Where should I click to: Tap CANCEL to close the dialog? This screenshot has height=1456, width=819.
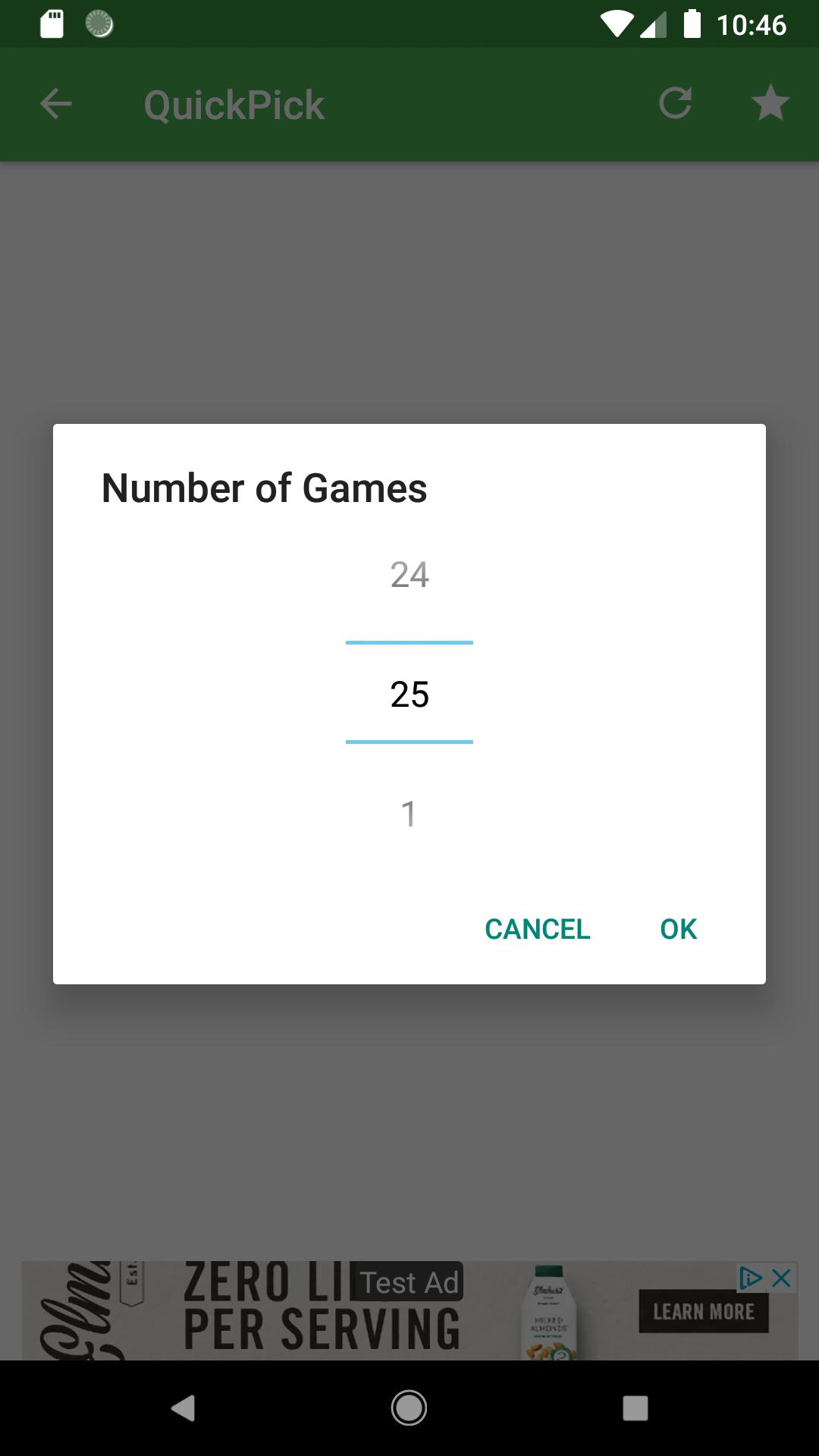[x=537, y=928]
